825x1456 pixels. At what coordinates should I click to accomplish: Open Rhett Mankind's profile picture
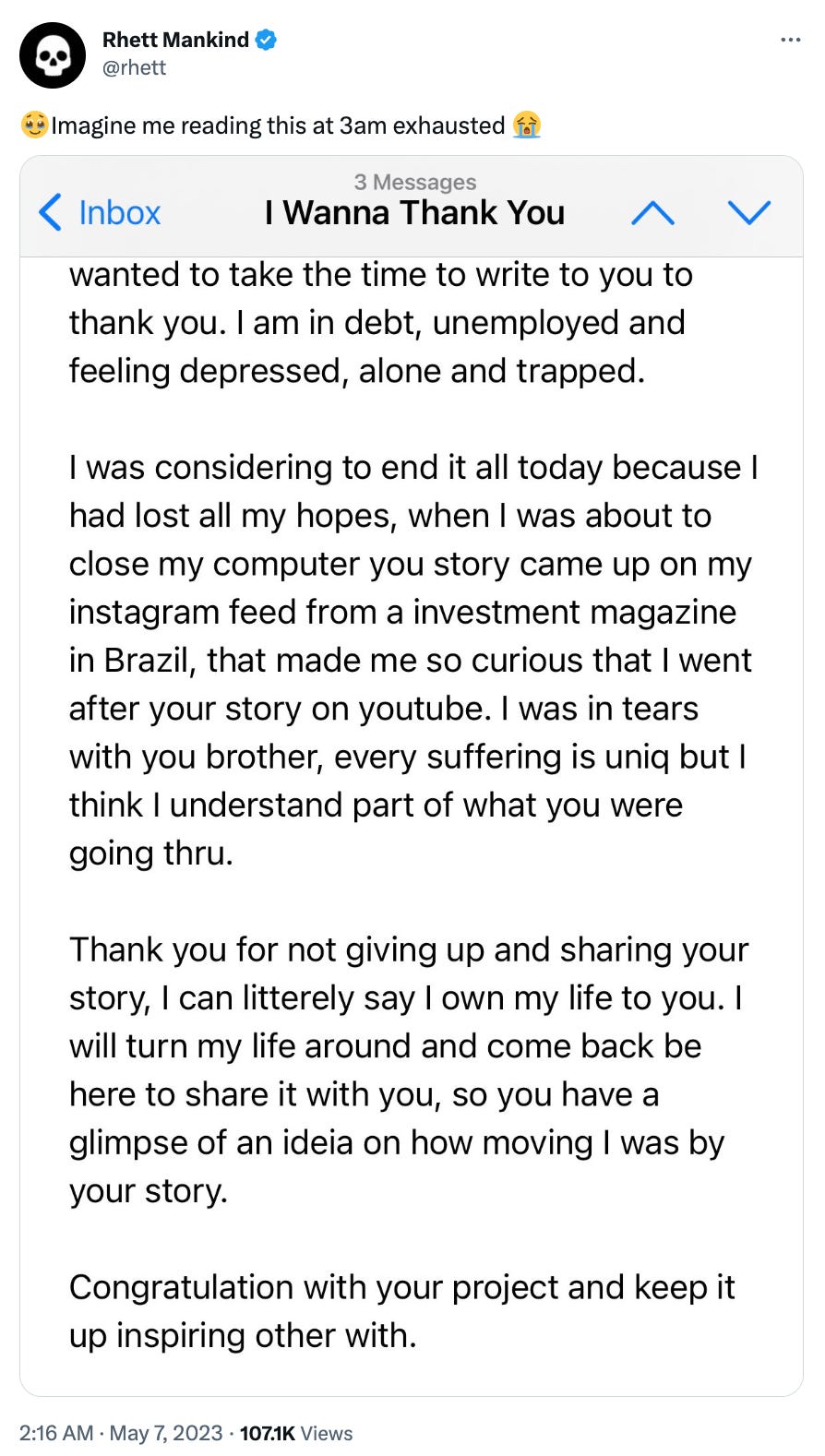tap(53, 55)
